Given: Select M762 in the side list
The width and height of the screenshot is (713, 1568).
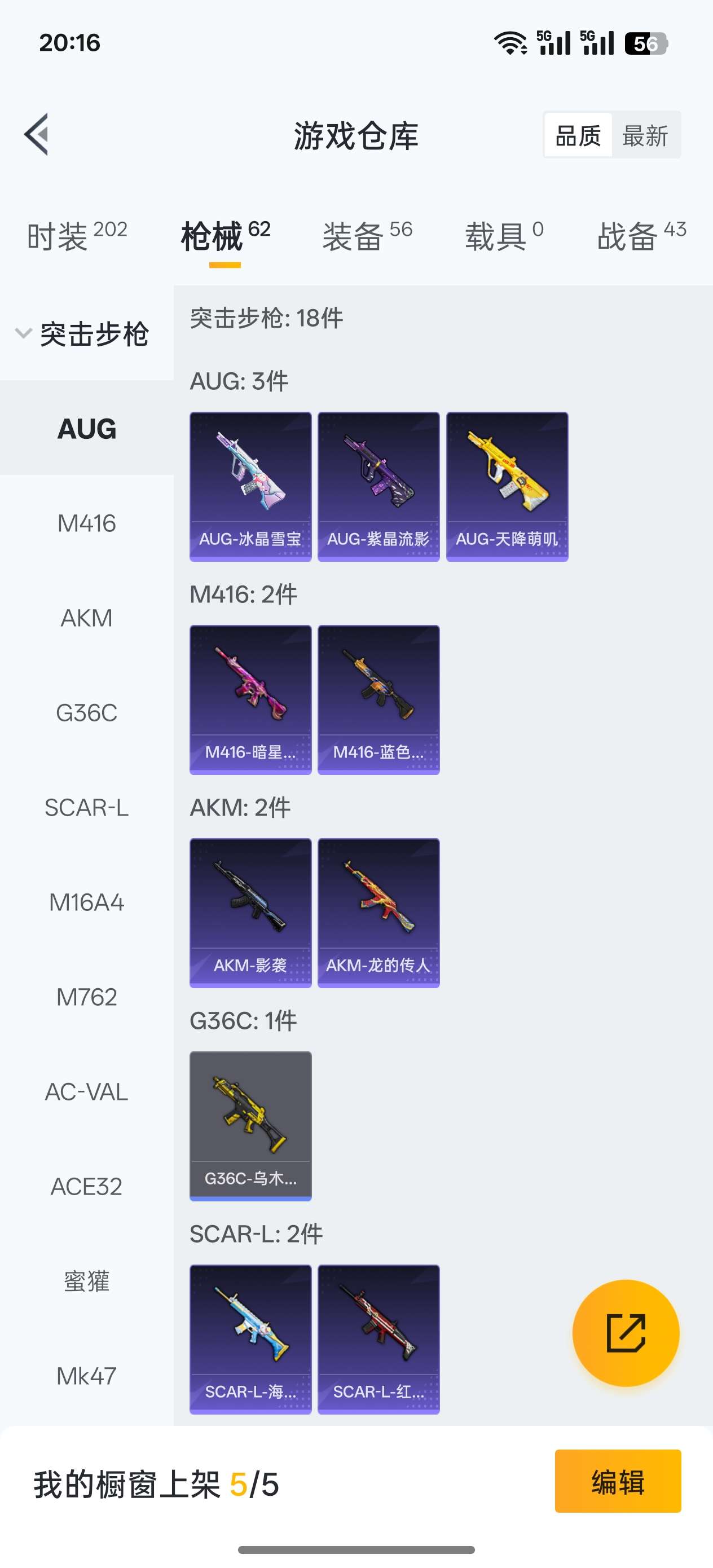Looking at the screenshot, I should tap(86, 997).
